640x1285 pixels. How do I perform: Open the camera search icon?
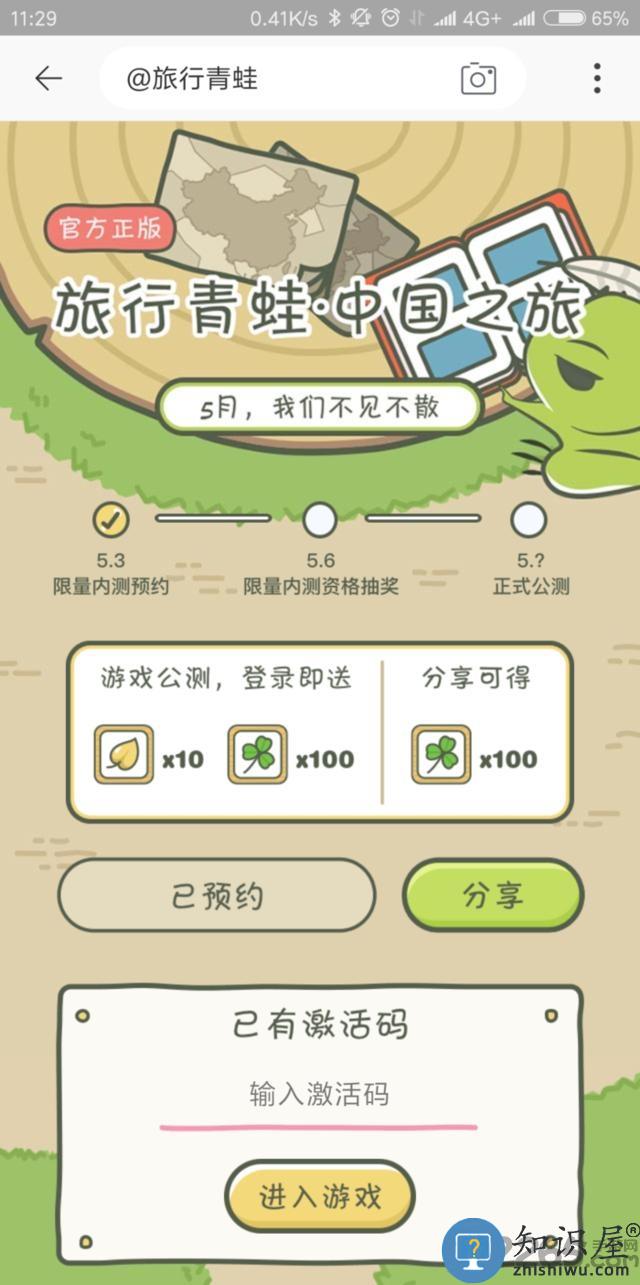[x=478, y=79]
